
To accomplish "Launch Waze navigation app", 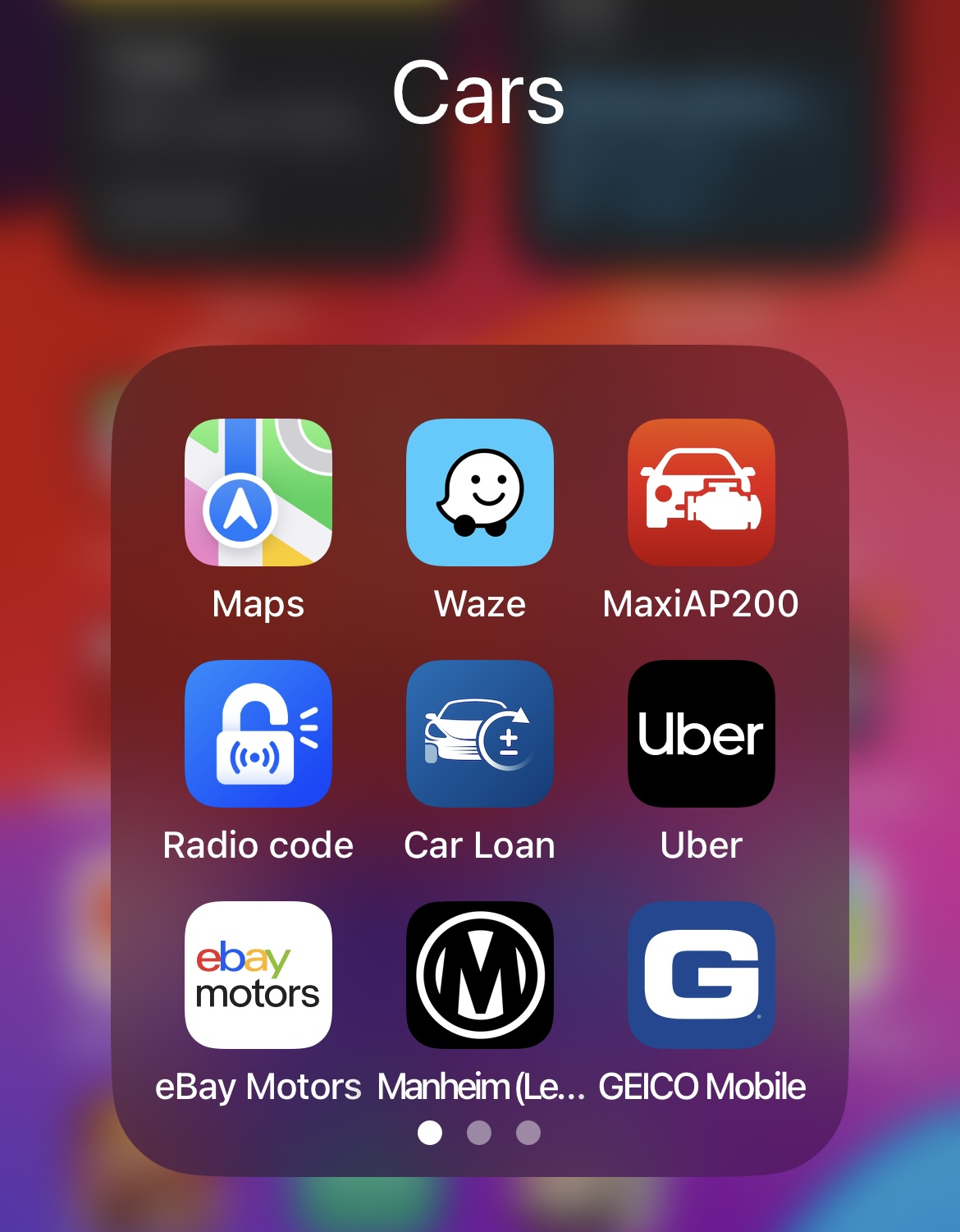I will (480, 492).
